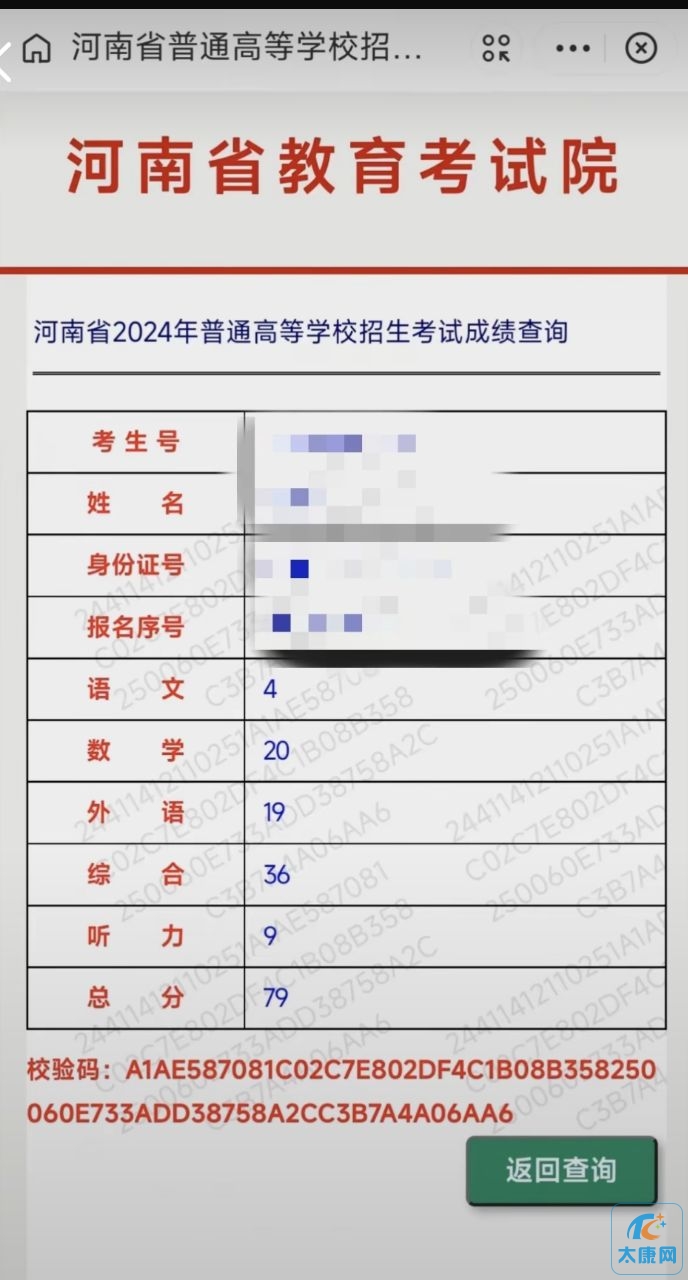The image size is (688, 1280).
Task: Open the three-dot more menu
Action: (573, 47)
